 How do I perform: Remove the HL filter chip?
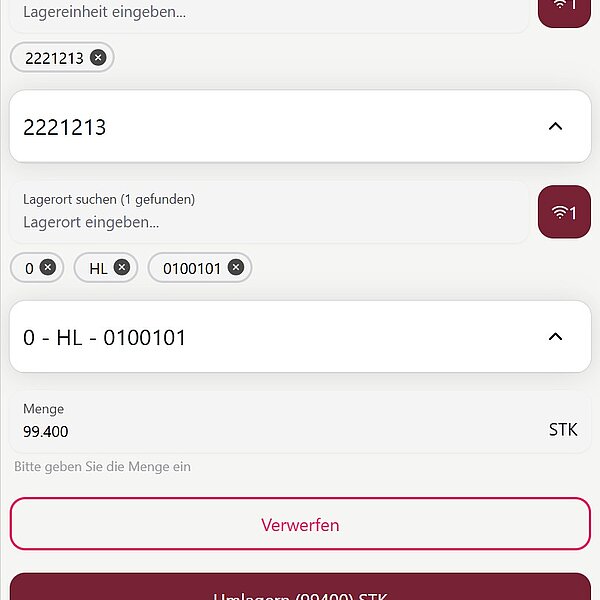tap(121, 268)
